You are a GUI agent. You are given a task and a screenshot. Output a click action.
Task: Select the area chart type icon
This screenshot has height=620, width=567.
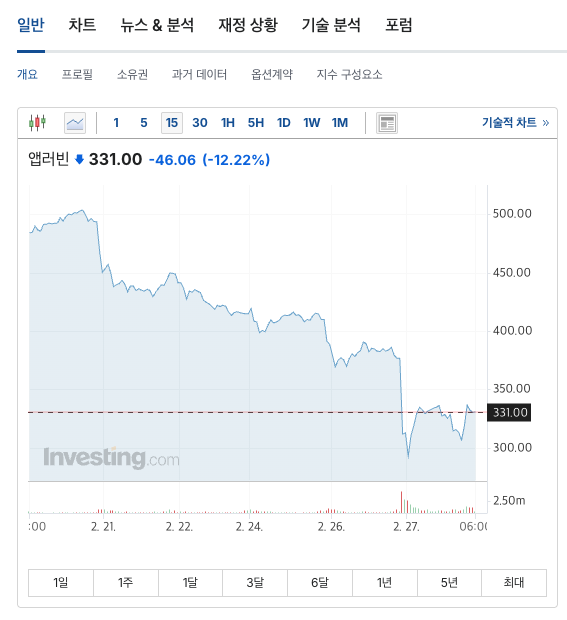tap(75, 123)
